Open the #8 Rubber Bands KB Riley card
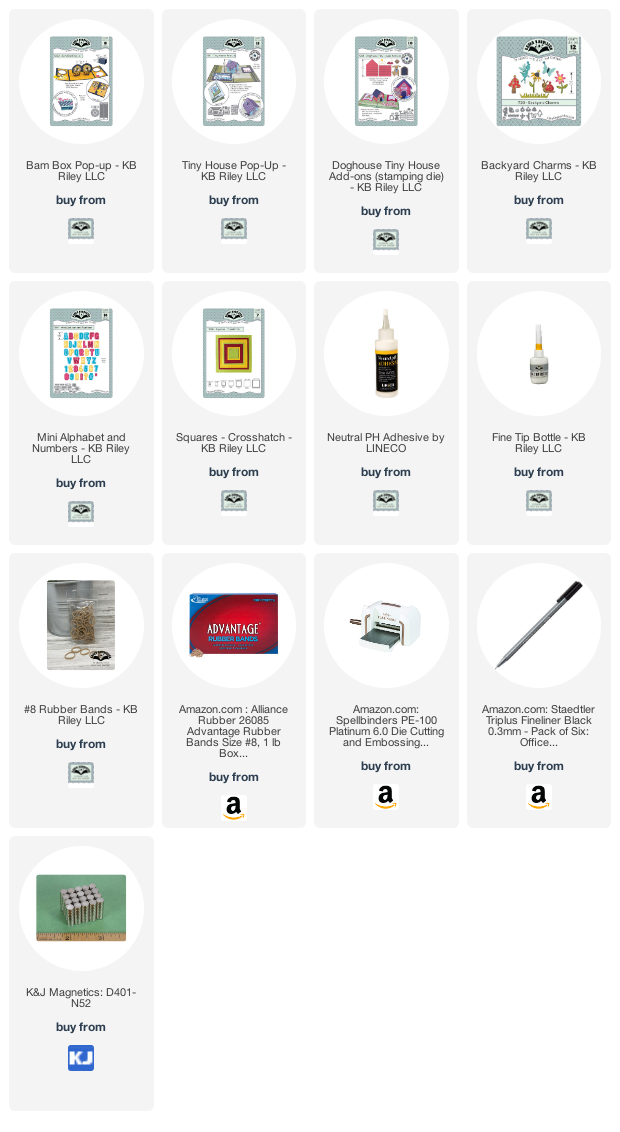This screenshot has height=1132, width=620. pos(81,690)
